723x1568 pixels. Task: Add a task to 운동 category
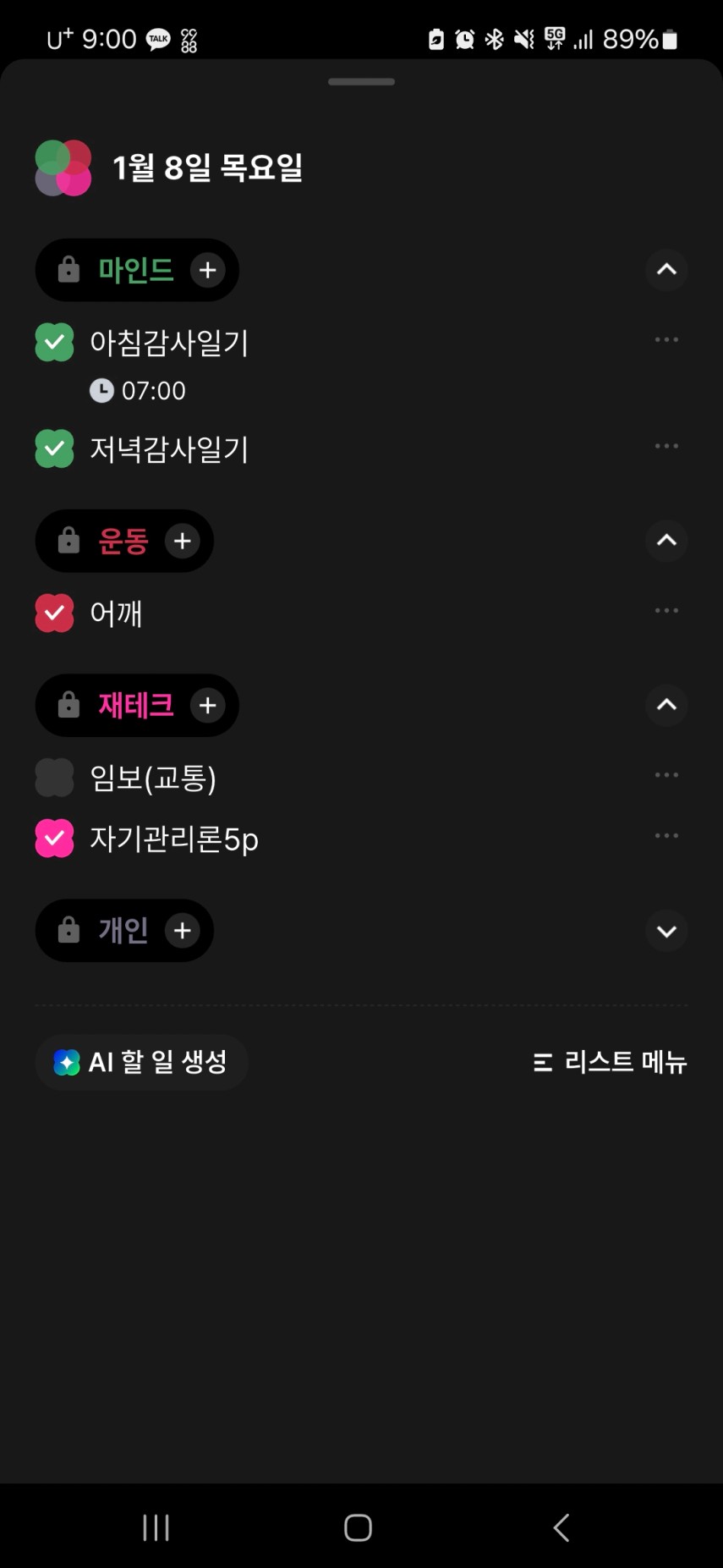(182, 541)
